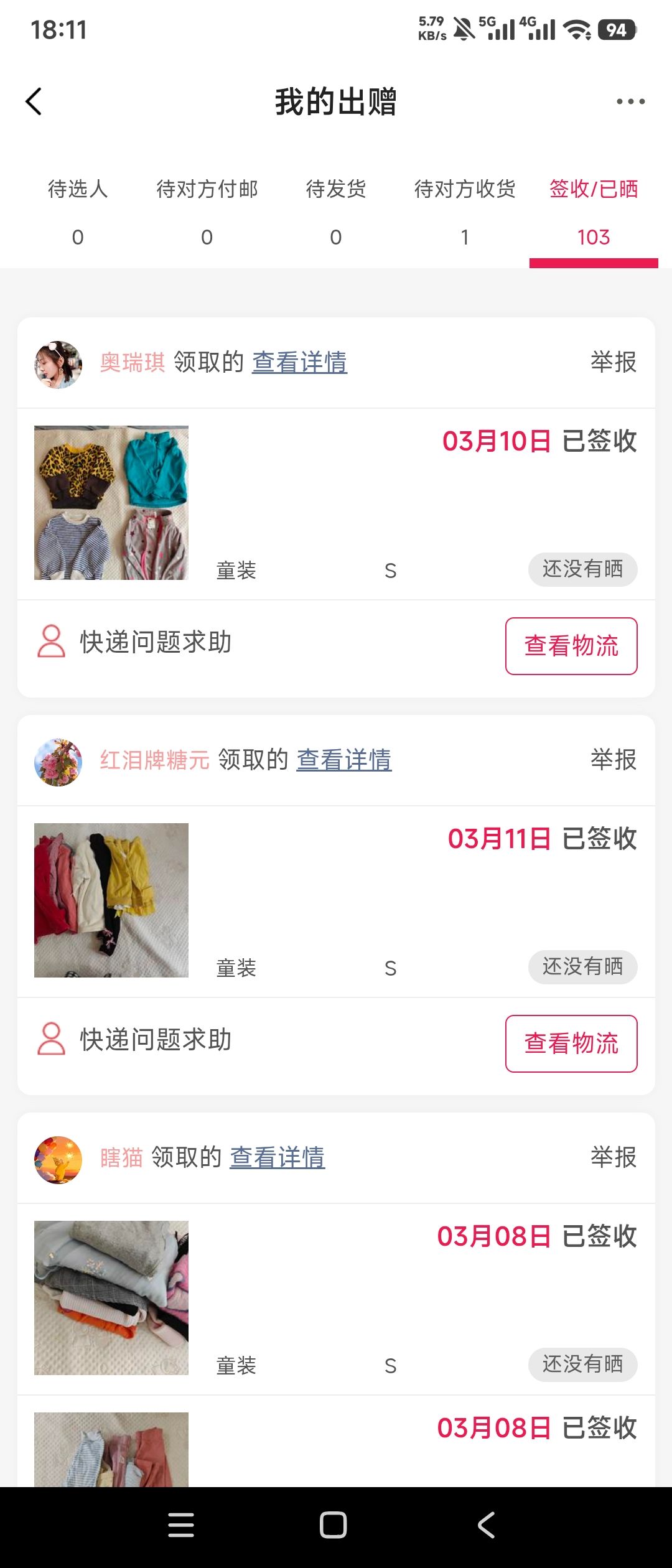Screen dimensions: 672x1568
Task: Open 快递问题求助 under 红泪牌糖元's order
Action: (156, 1040)
